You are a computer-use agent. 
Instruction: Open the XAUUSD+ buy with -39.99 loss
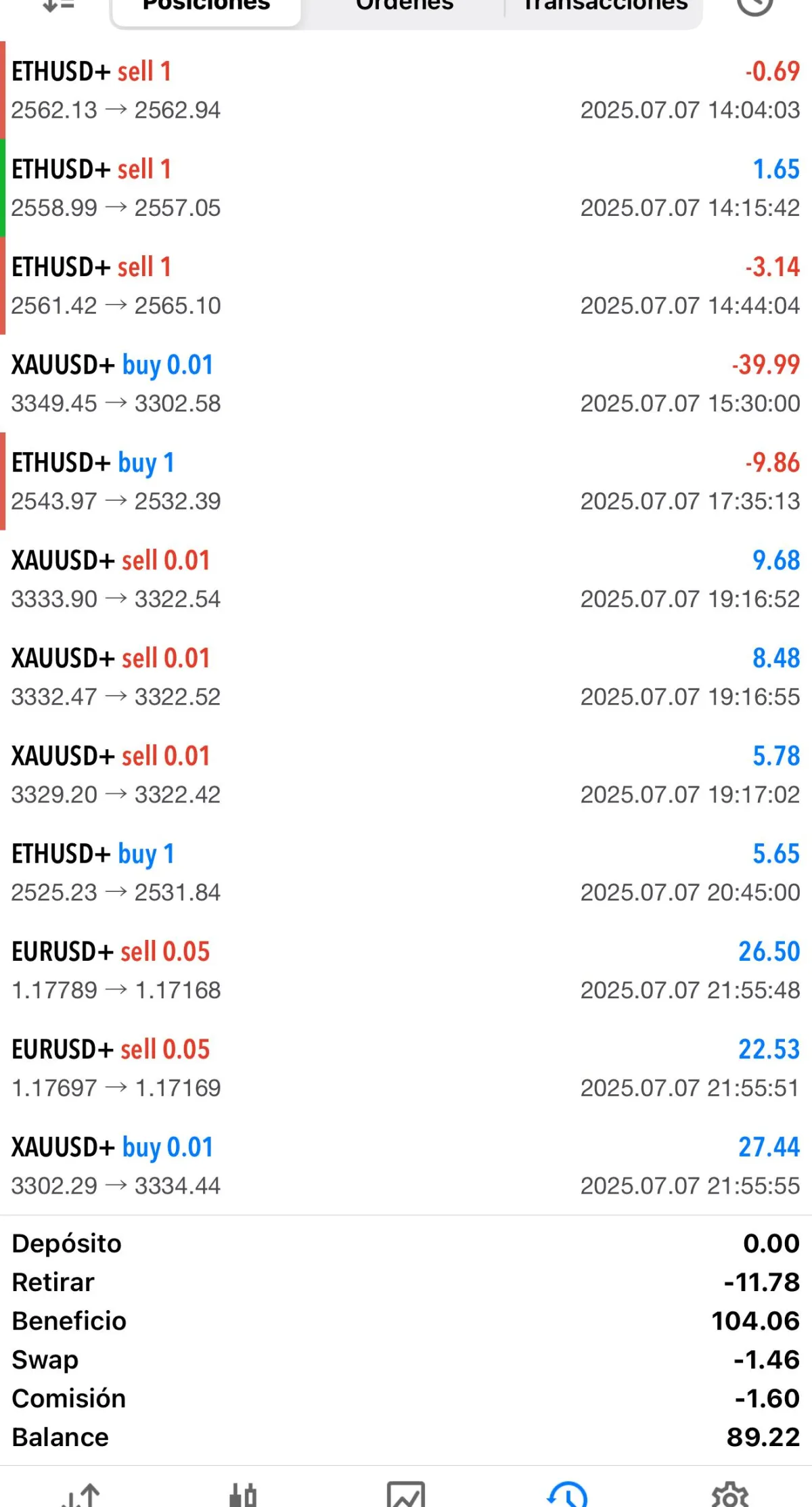click(406, 384)
